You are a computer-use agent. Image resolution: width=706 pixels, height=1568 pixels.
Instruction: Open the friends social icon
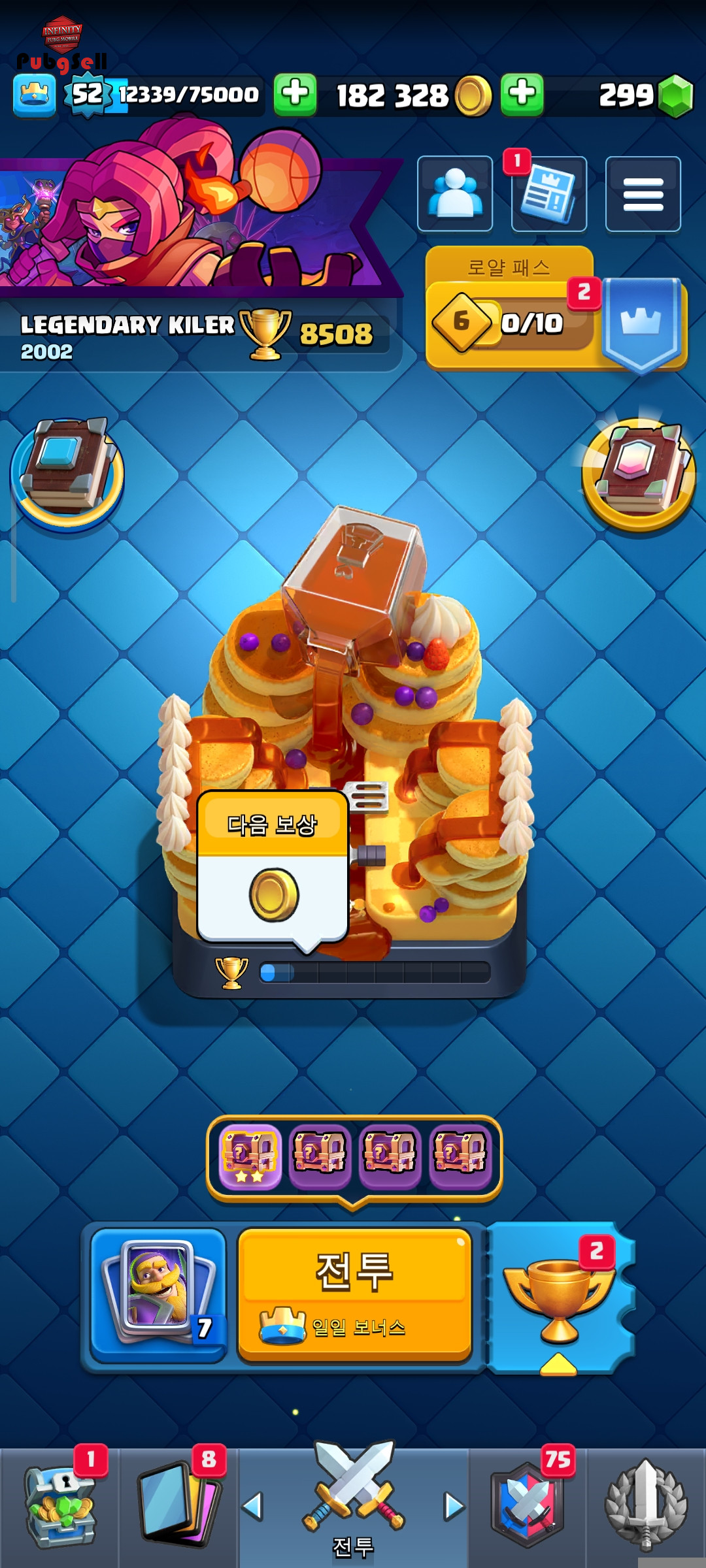(454, 193)
